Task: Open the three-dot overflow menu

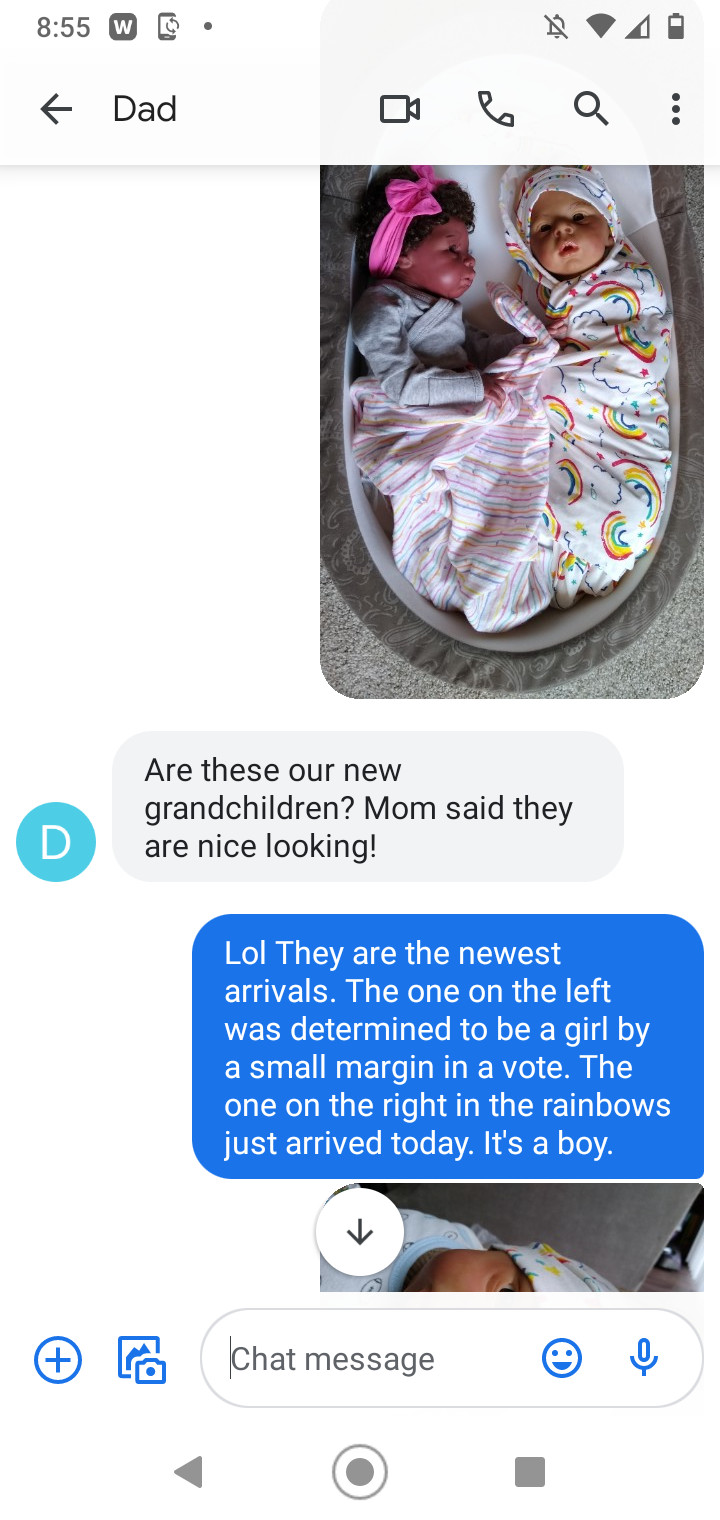Action: click(676, 109)
